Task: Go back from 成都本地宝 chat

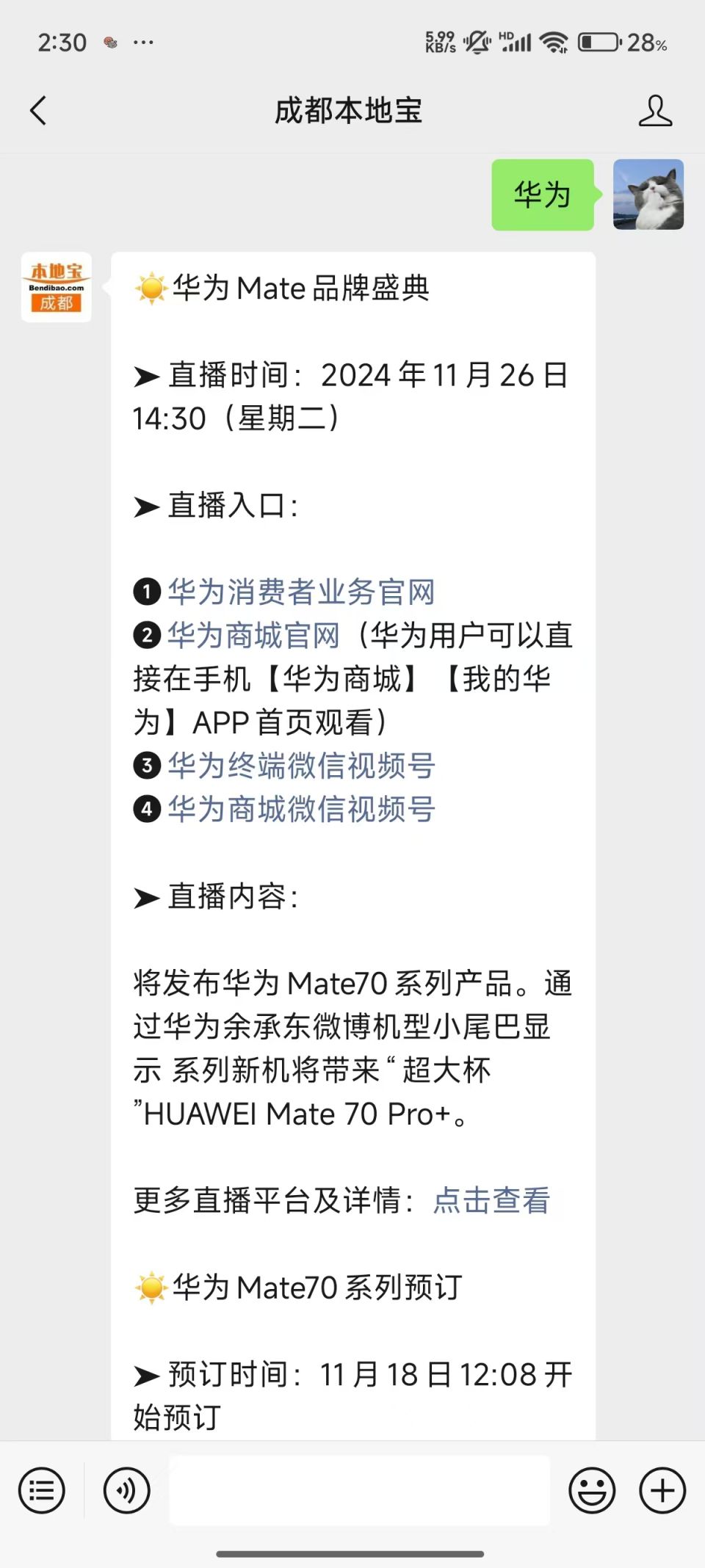Action: pyautogui.click(x=38, y=111)
